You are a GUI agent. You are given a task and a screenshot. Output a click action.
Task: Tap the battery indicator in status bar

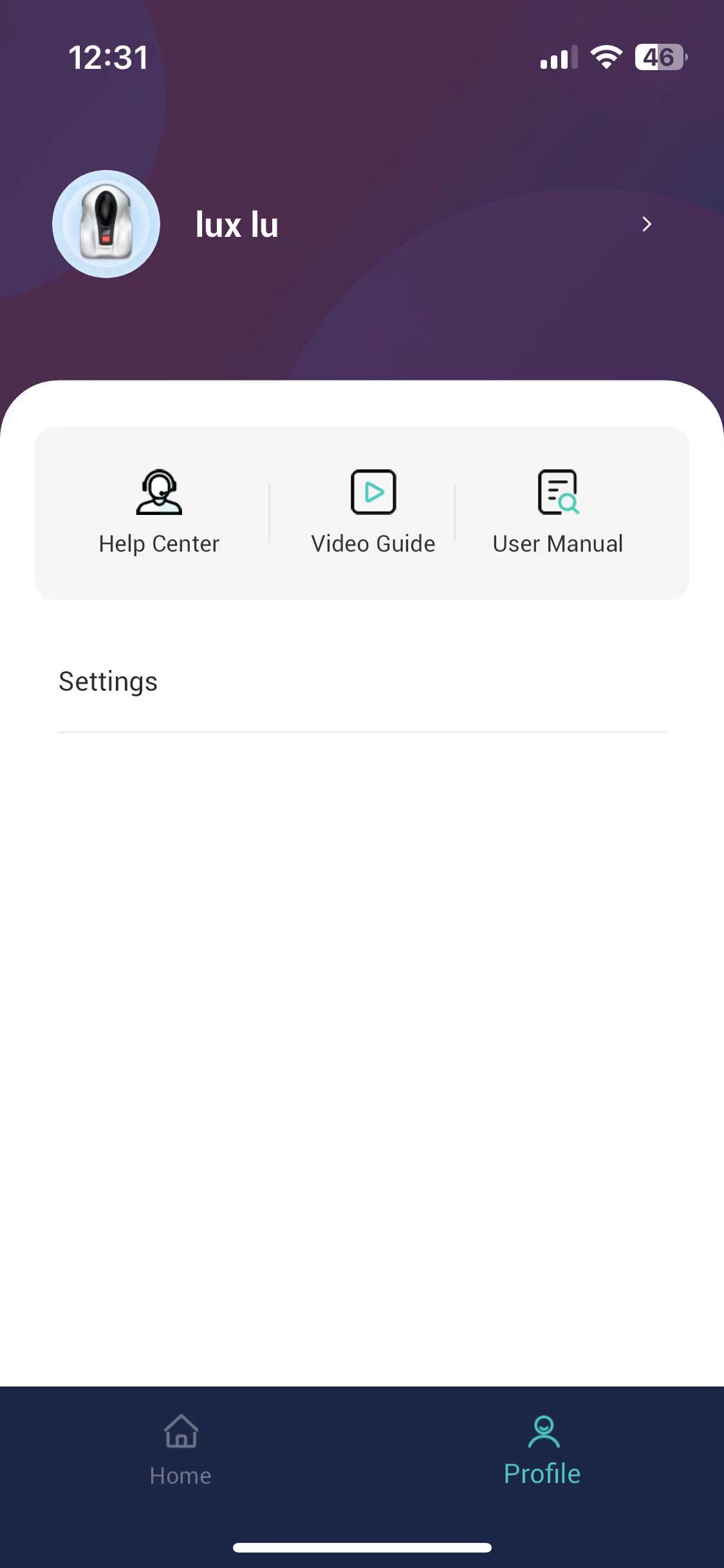click(x=658, y=58)
